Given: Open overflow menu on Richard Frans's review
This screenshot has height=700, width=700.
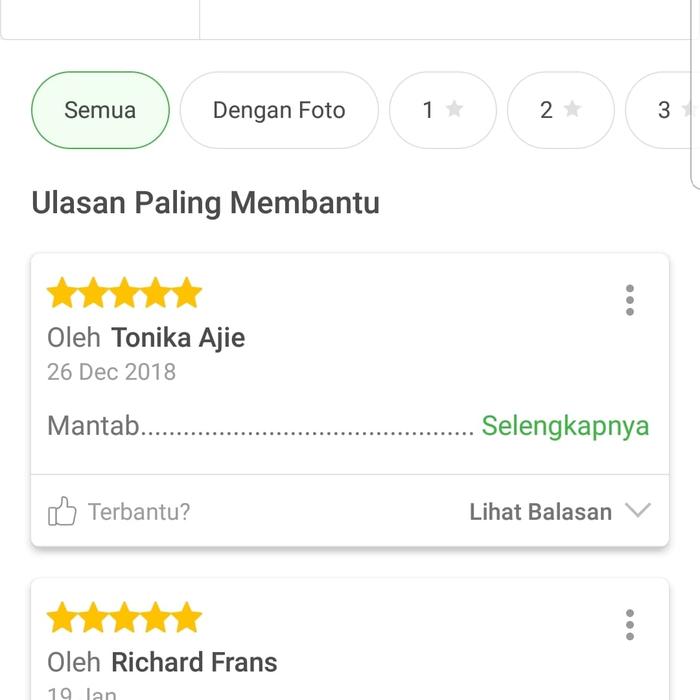Looking at the screenshot, I should (629, 625).
